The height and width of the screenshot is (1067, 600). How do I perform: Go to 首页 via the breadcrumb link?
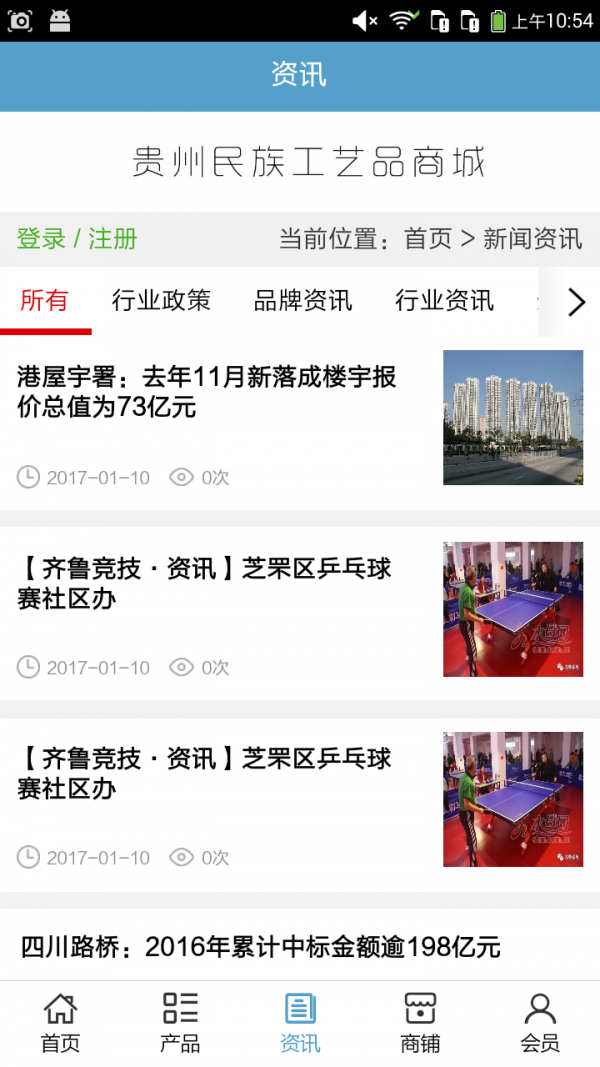pyautogui.click(x=428, y=239)
